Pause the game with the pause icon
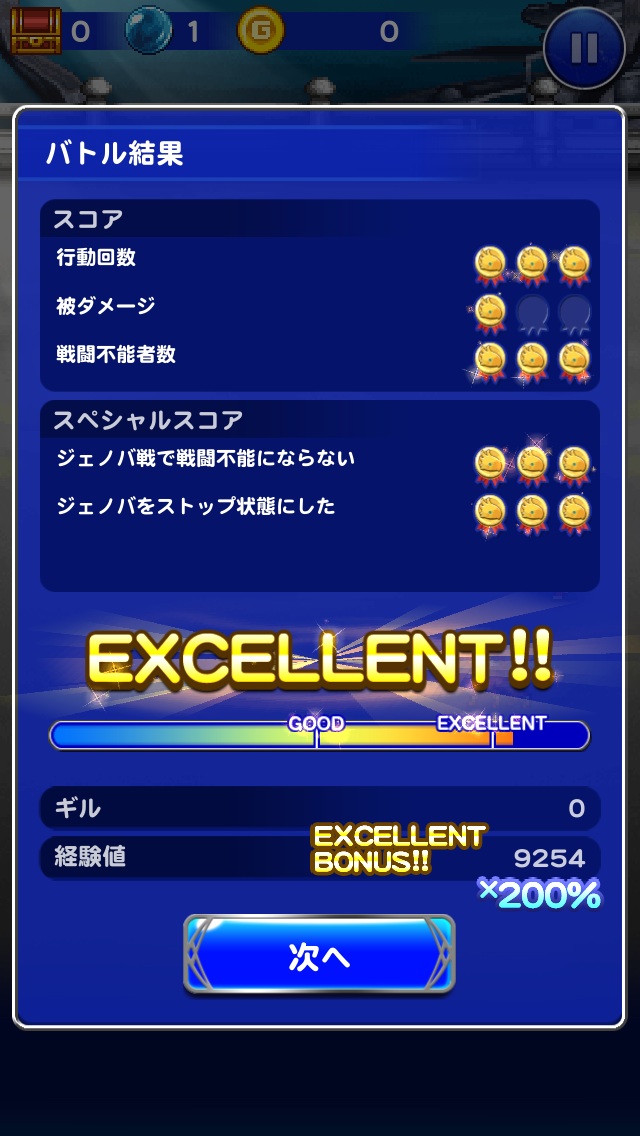This screenshot has width=640, height=1136. coord(584,47)
